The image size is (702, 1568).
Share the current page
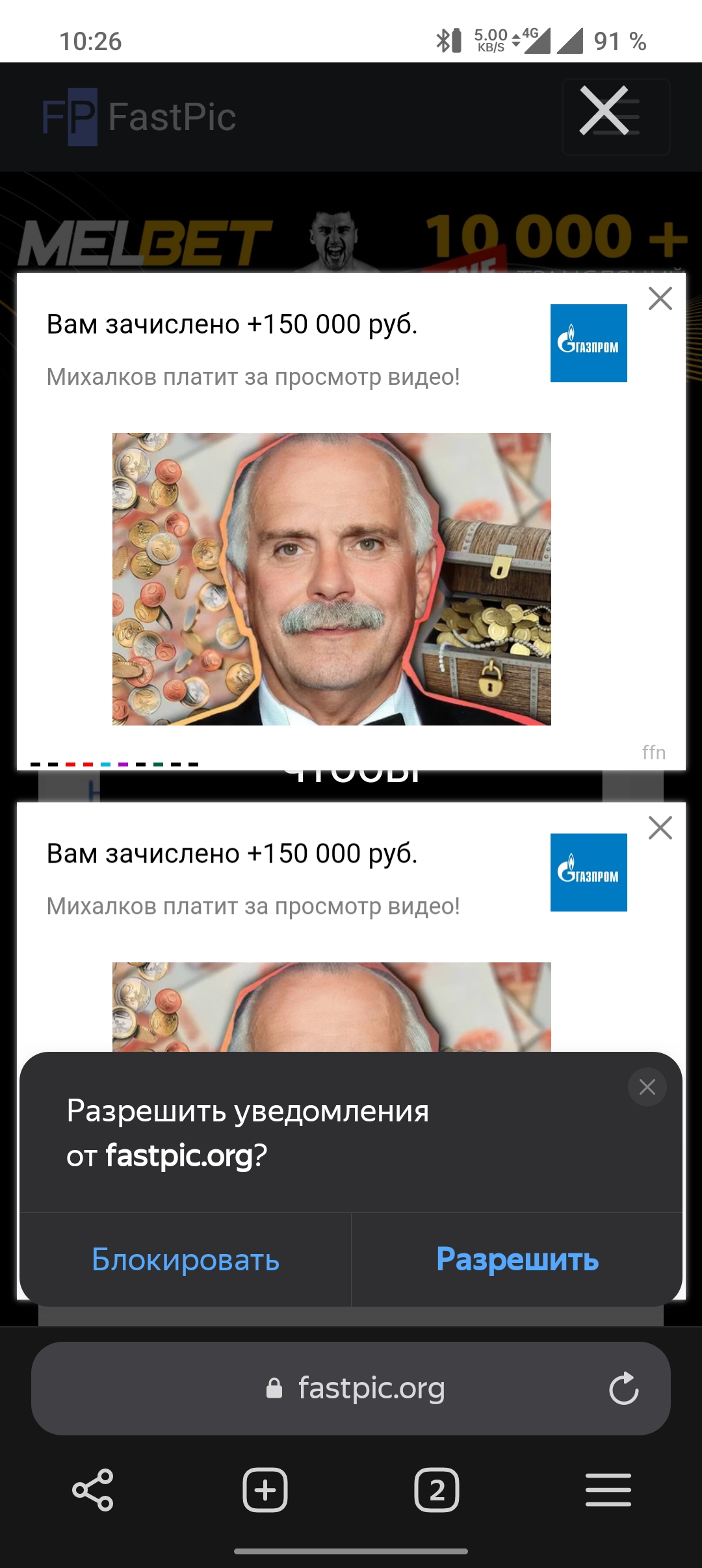pyautogui.click(x=93, y=1489)
